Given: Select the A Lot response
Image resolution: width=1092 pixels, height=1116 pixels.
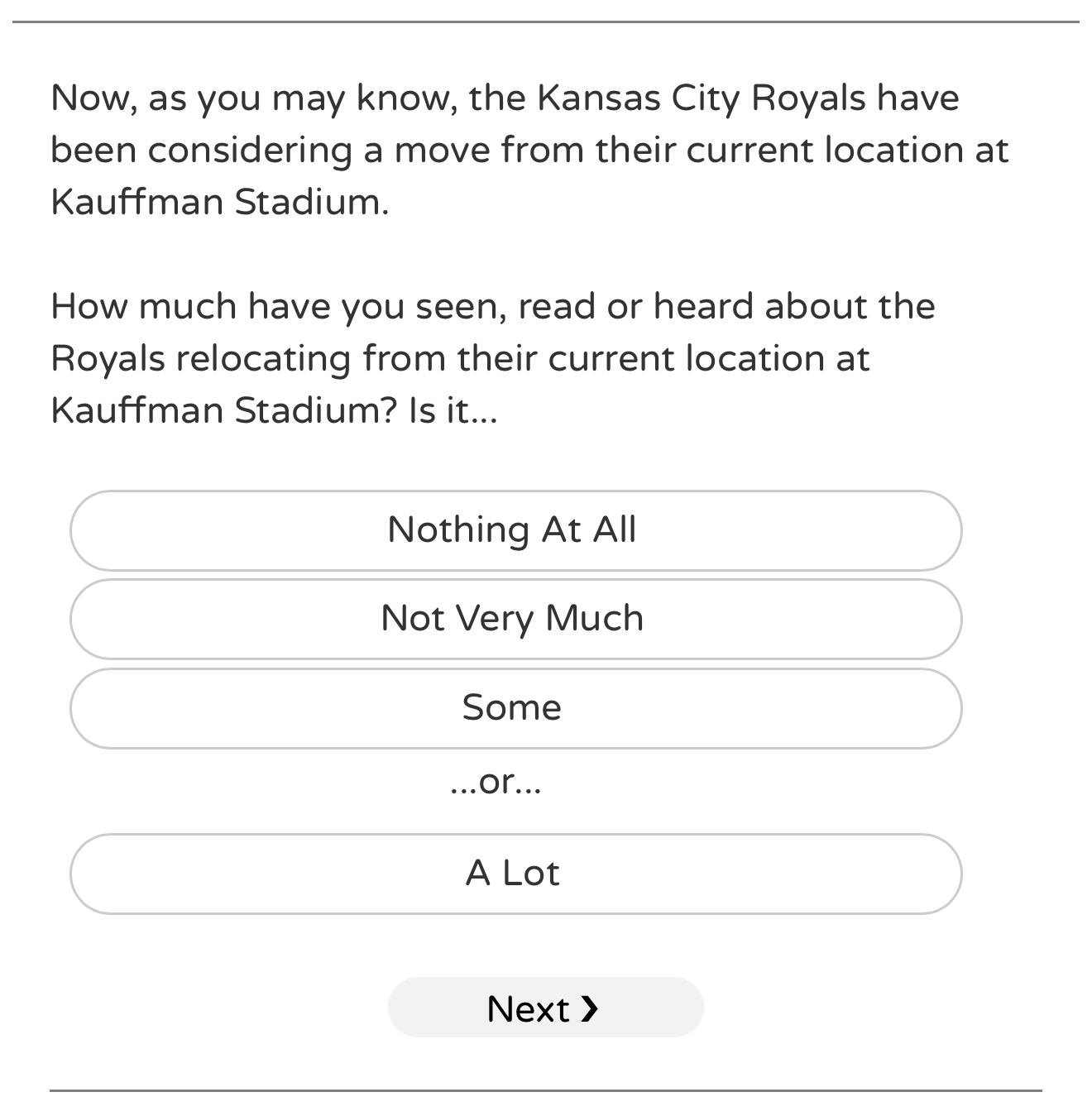Looking at the screenshot, I should click(x=515, y=874).
